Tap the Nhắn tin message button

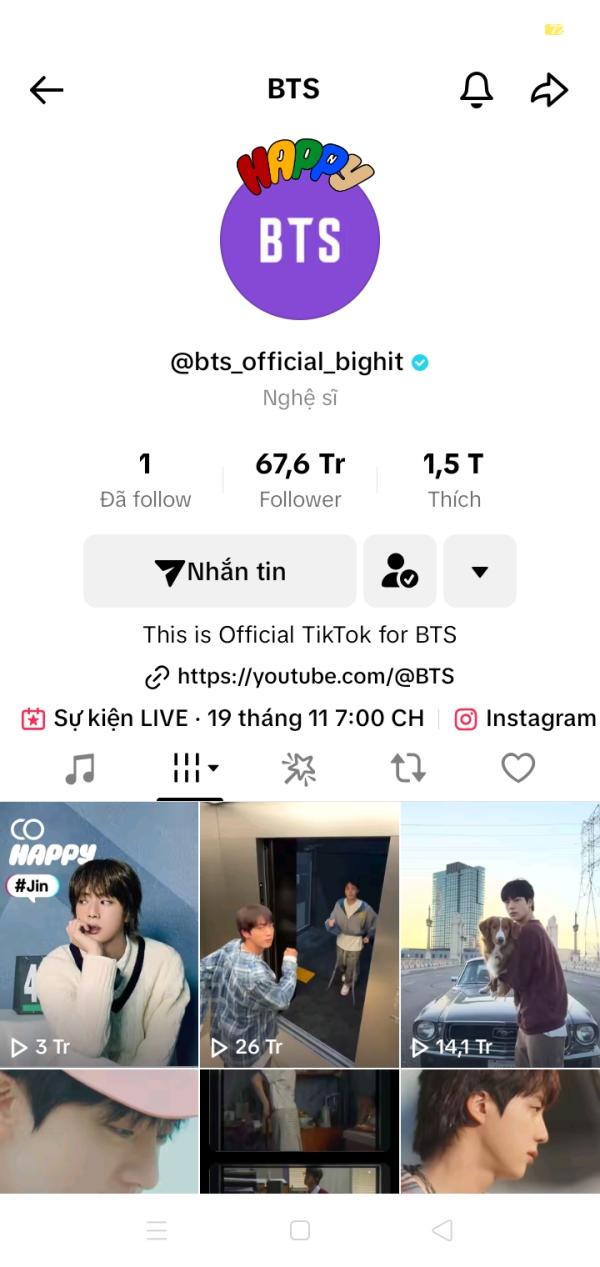220,571
